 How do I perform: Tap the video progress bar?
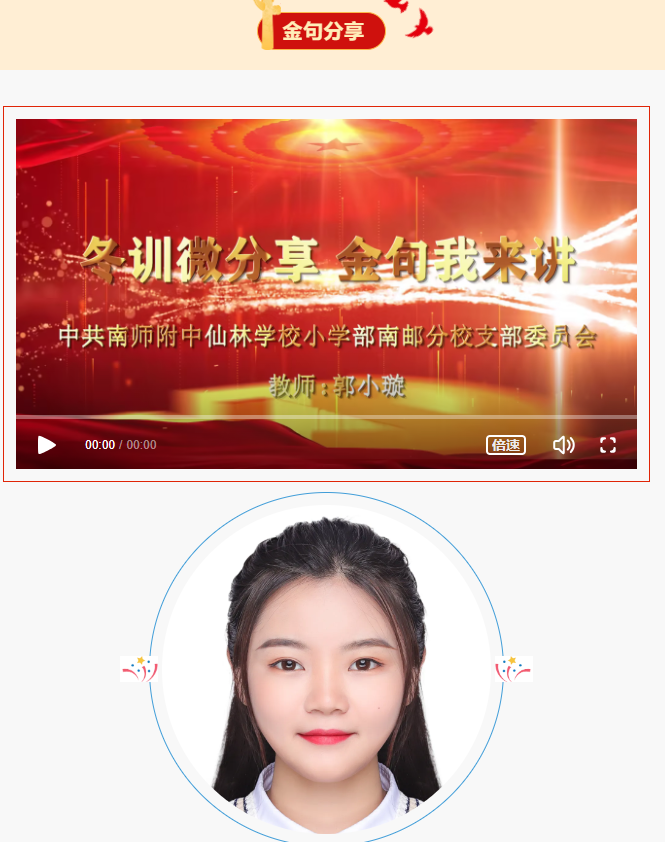coord(326,416)
